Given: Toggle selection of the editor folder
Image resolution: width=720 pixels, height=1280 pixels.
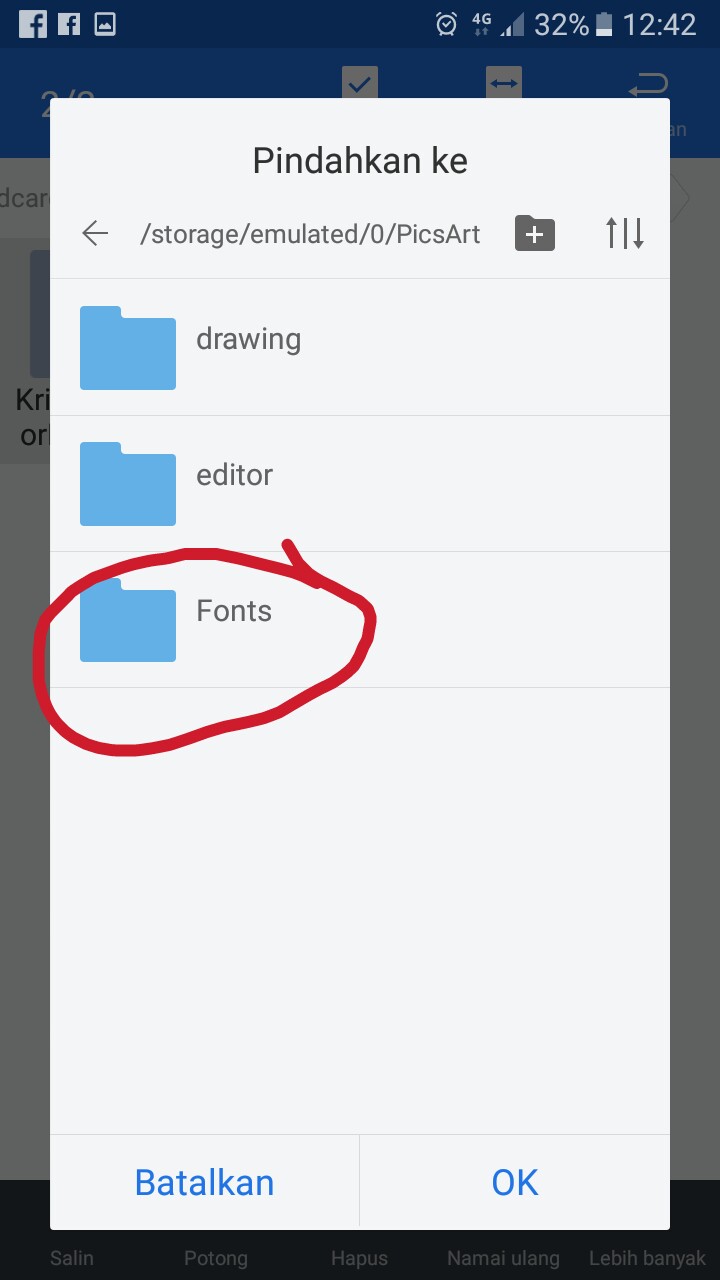Looking at the screenshot, I should pos(234,475).
